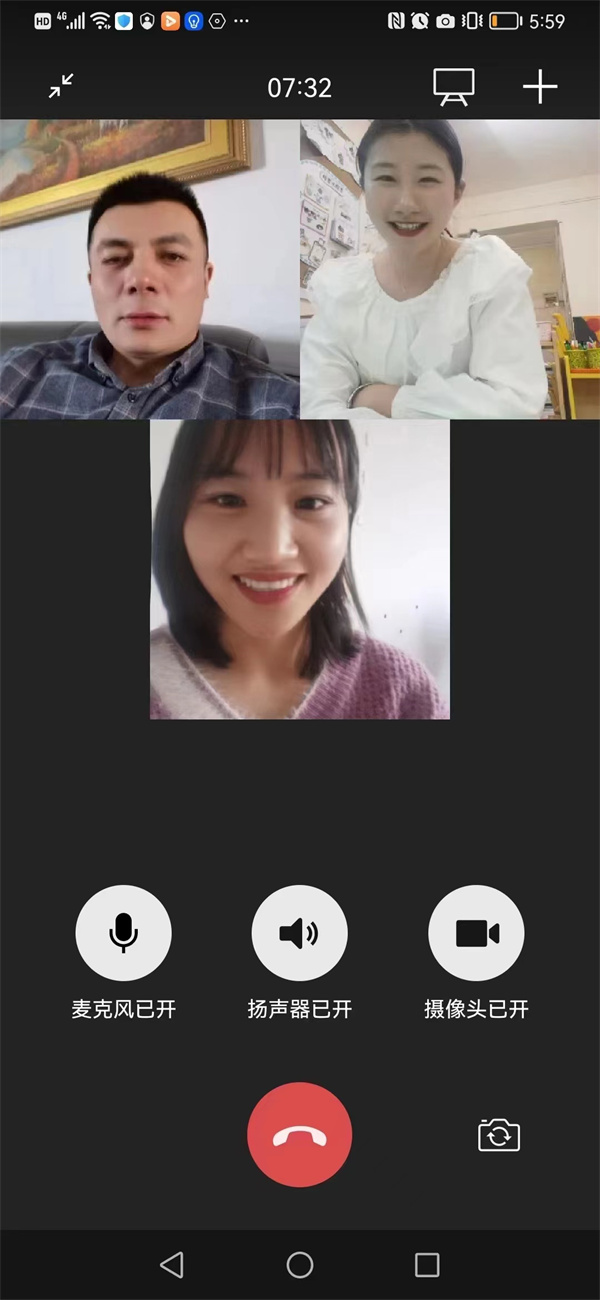
Task: Turn off the speaker (扬声器已开)
Action: click(300, 933)
